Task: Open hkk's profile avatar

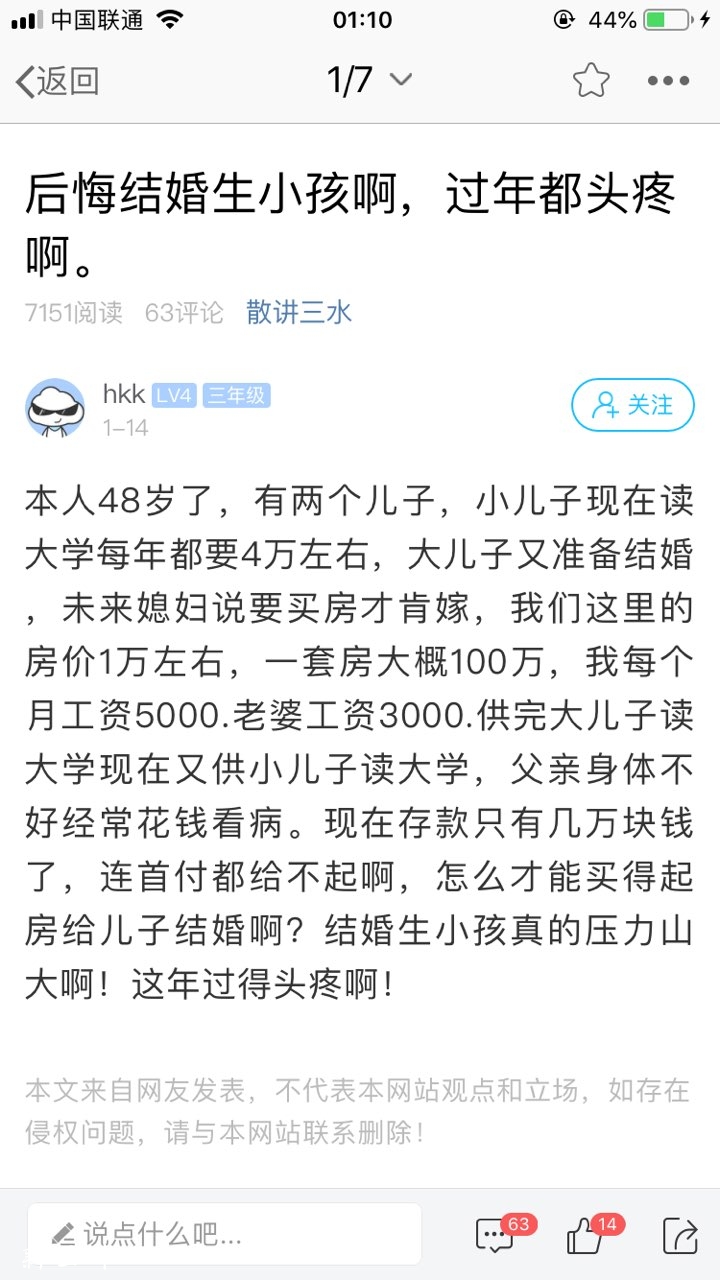Action: (55, 407)
